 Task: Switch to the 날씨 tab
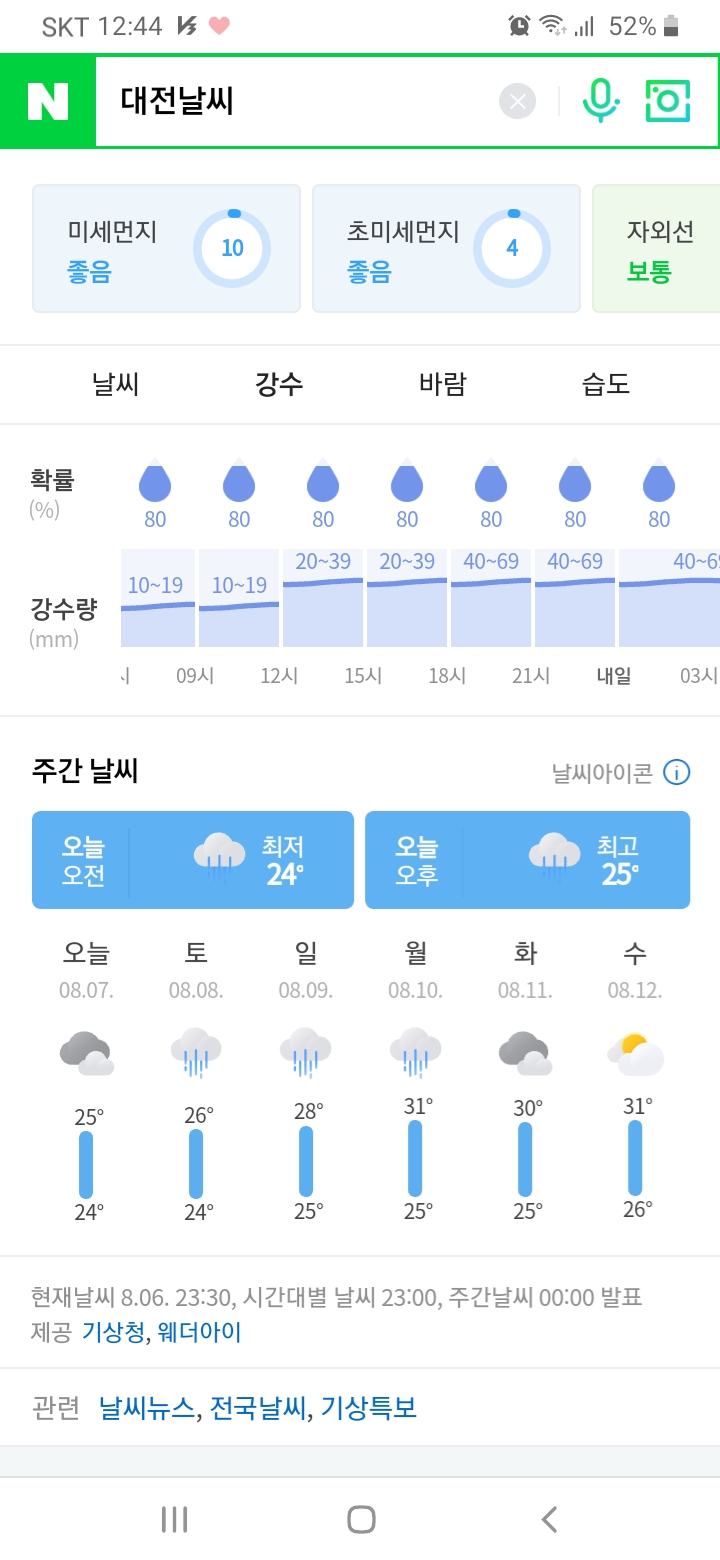pyautogui.click(x=116, y=384)
